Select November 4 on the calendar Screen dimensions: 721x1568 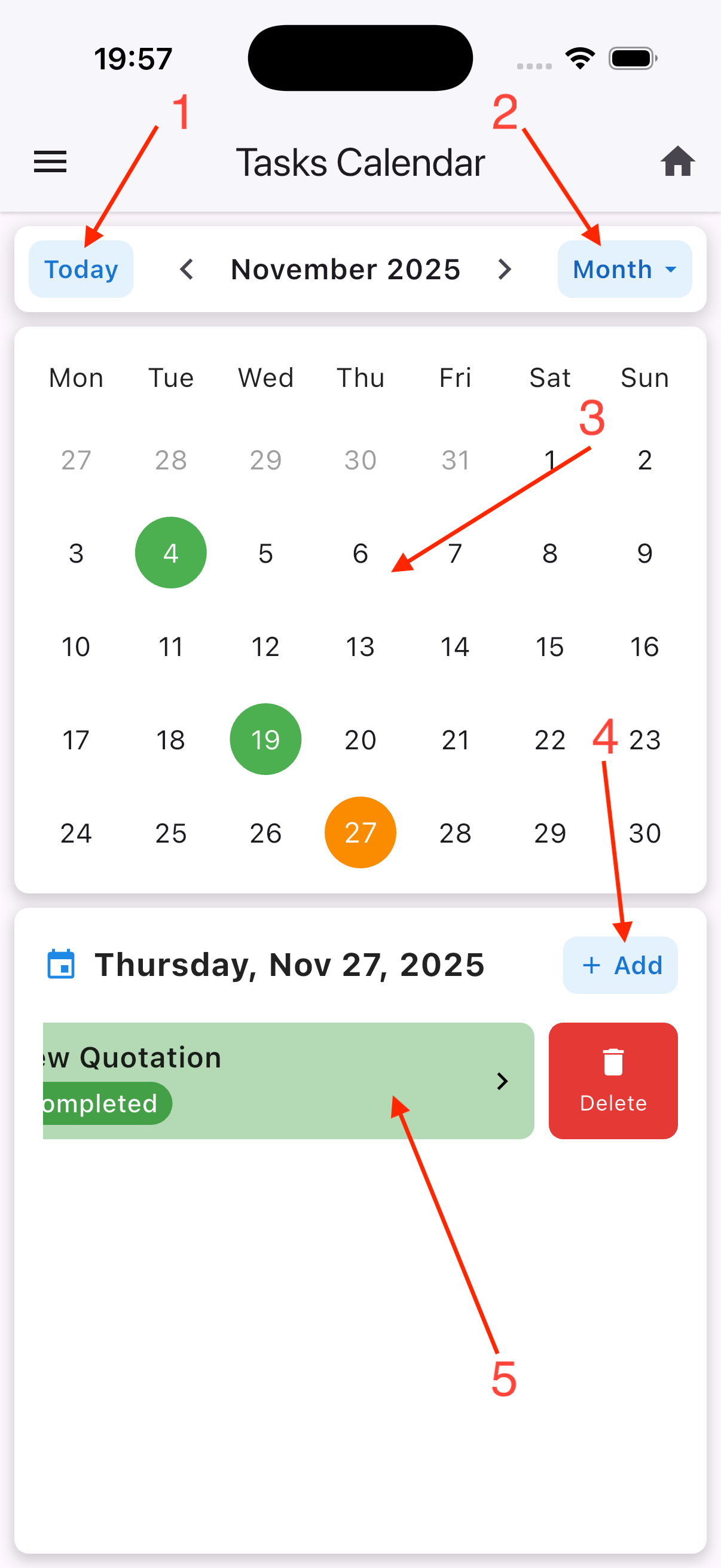click(171, 553)
